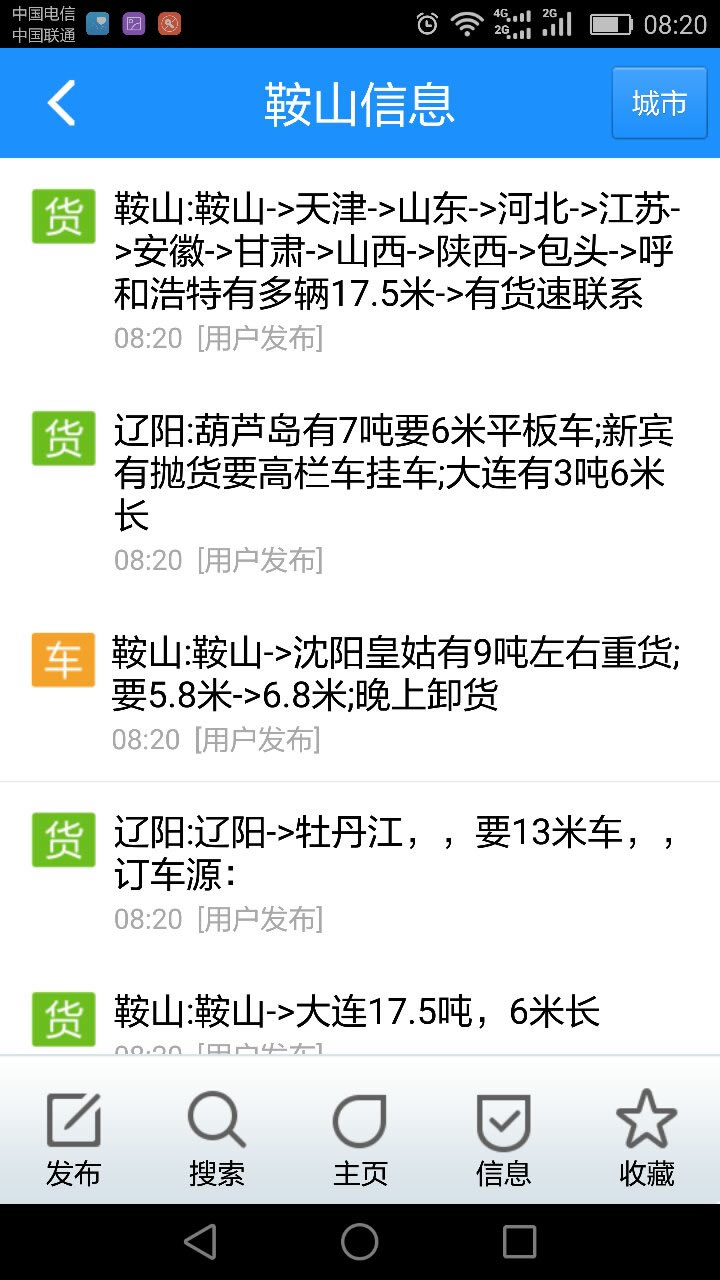
Task: Go back using the header arrow
Action: (x=61, y=103)
